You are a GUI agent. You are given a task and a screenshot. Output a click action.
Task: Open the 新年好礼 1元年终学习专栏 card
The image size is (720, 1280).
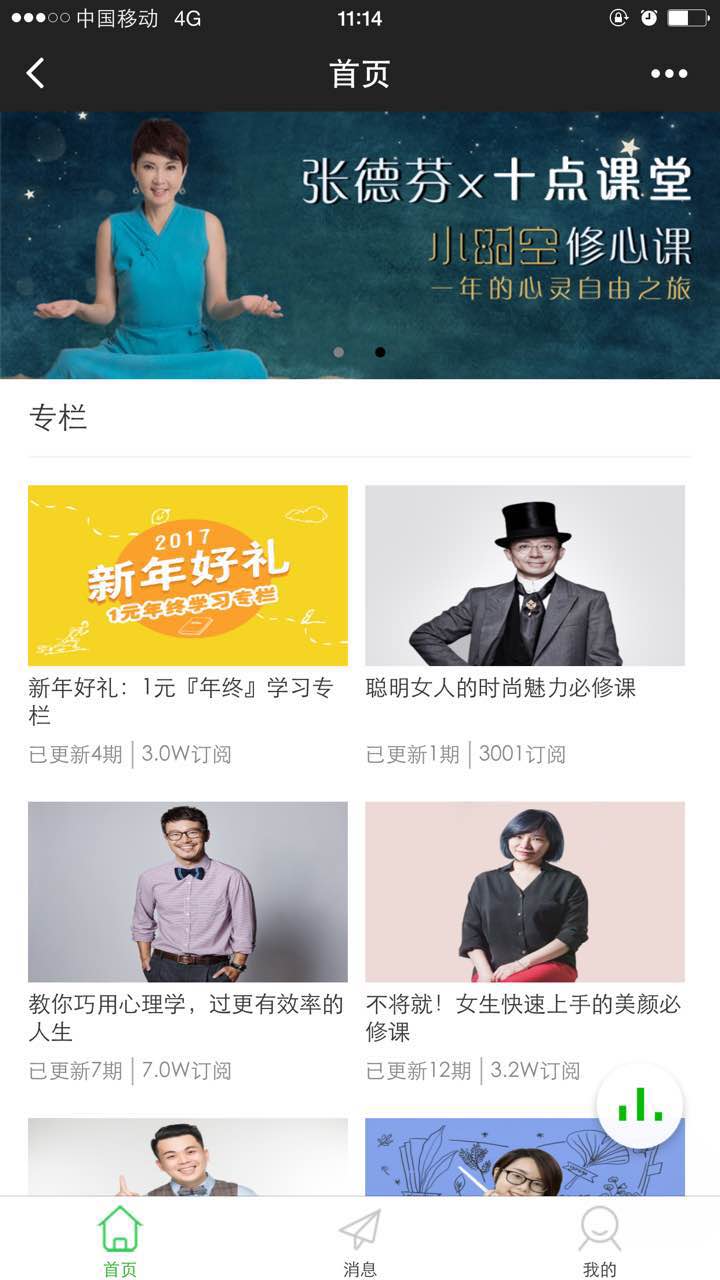tap(188, 576)
